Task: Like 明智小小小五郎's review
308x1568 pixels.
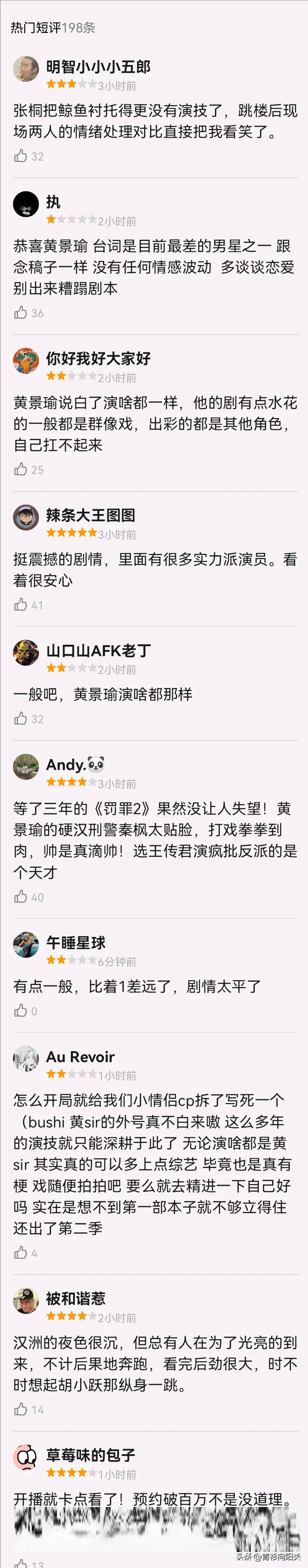Action: pos(21,156)
